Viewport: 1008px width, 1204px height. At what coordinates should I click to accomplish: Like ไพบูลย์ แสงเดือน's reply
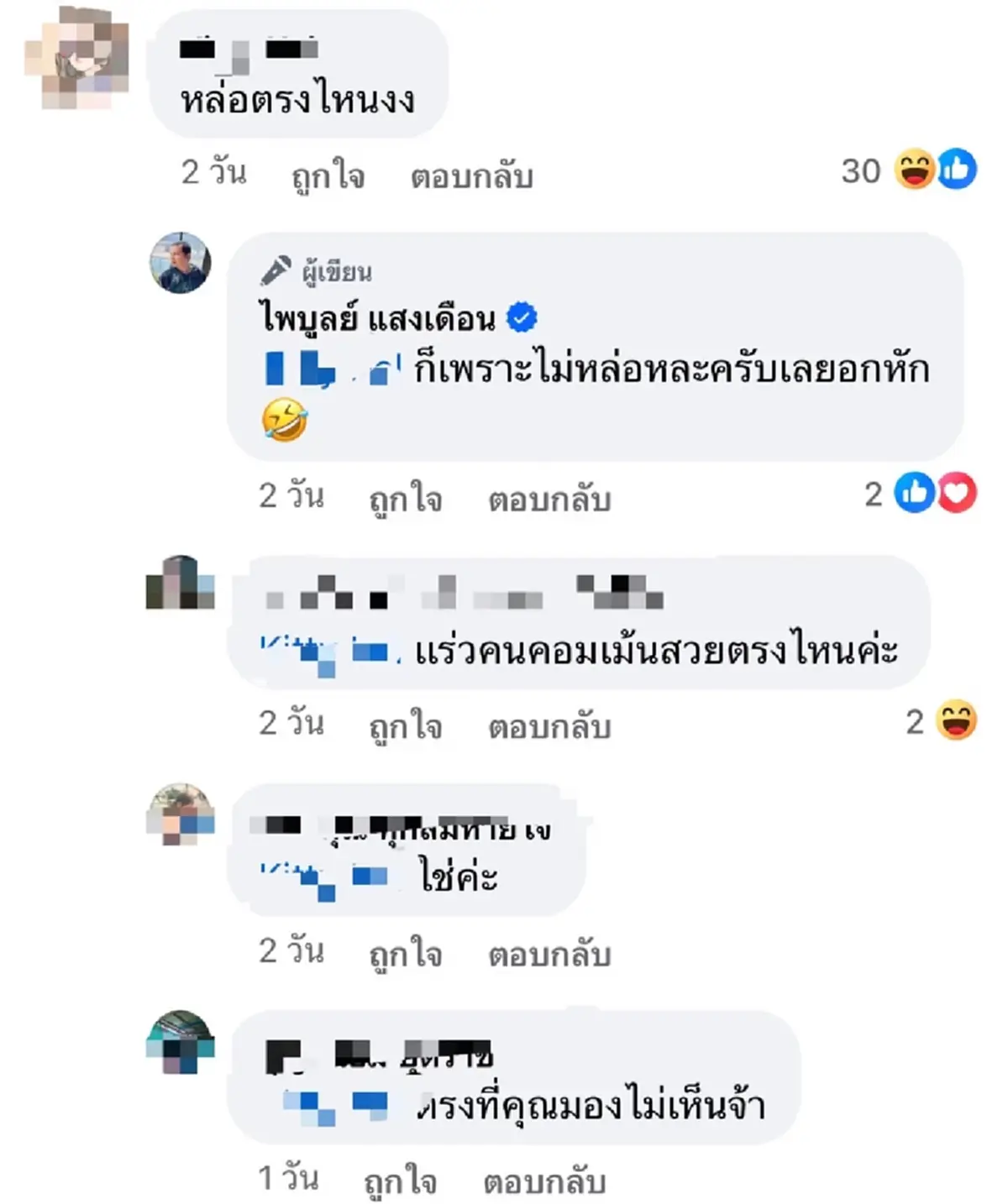point(405,500)
